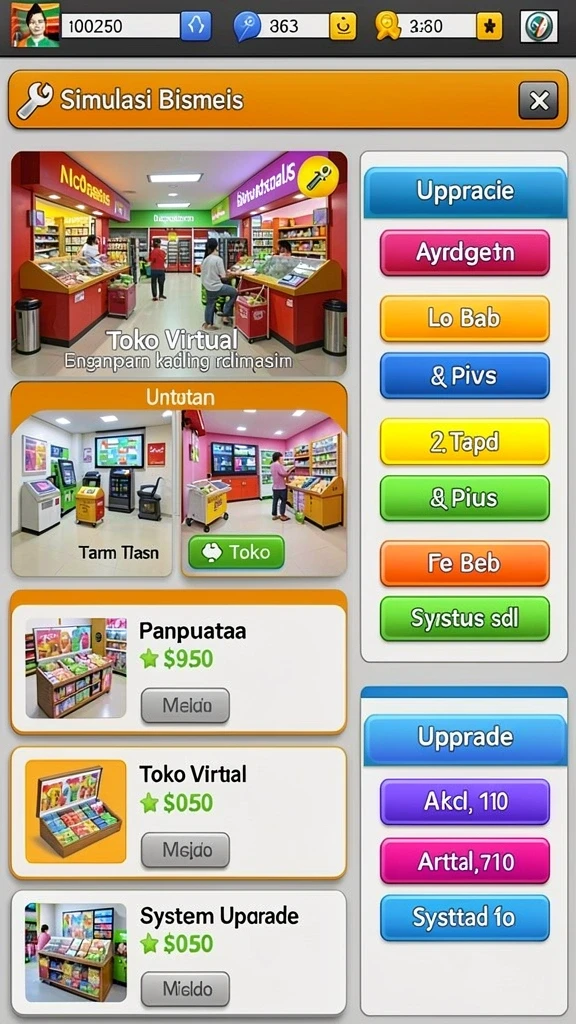This screenshot has height=1024, width=576.
Task: Select the purple Akcl, 110 upgrade
Action: click(465, 801)
